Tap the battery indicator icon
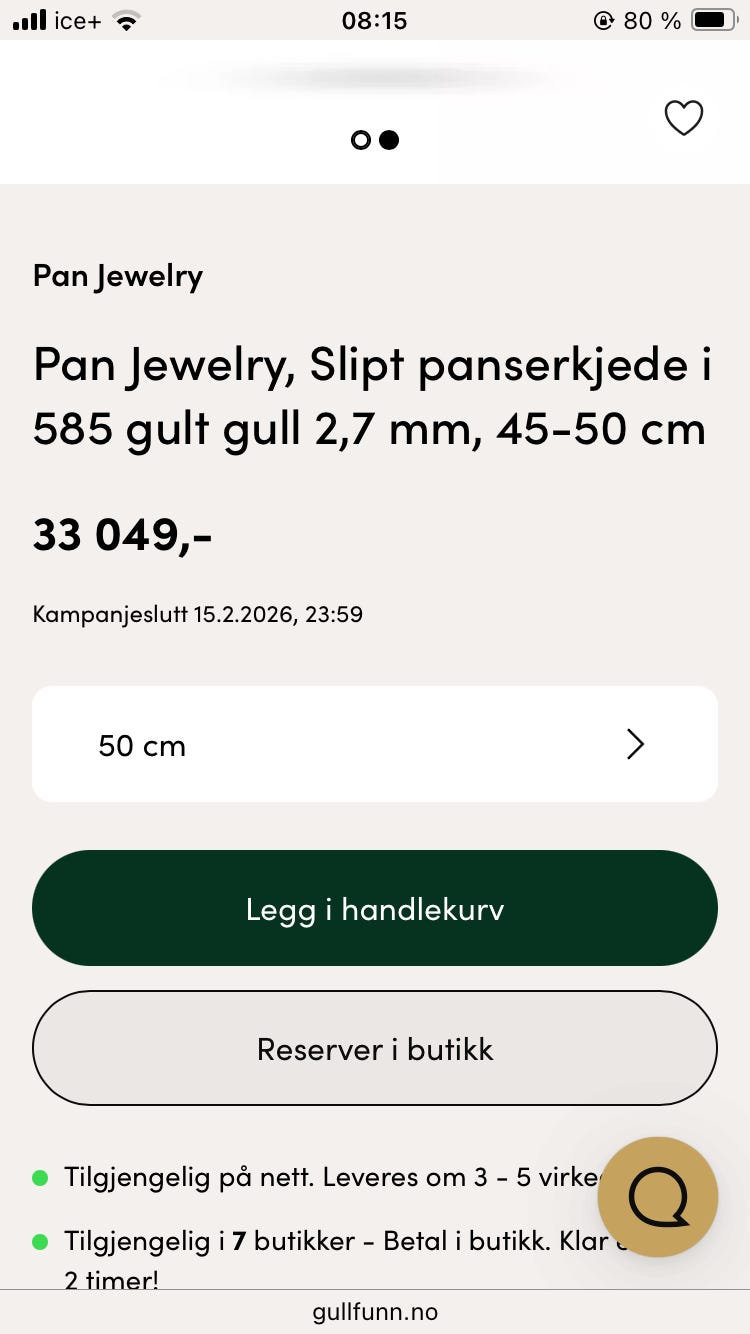Viewport: 750px width, 1334px height. click(x=712, y=18)
